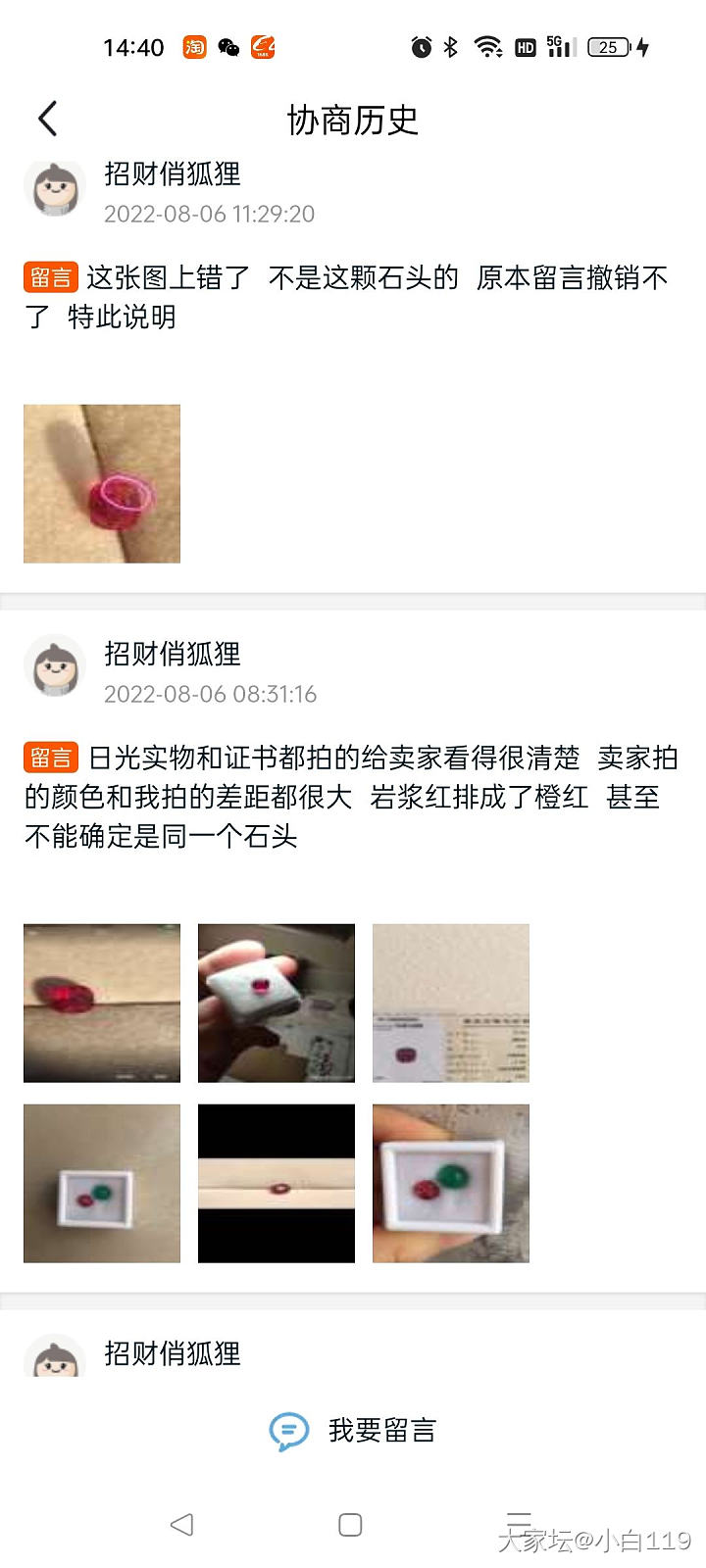View the red gem on ledge photo

pos(102,1003)
